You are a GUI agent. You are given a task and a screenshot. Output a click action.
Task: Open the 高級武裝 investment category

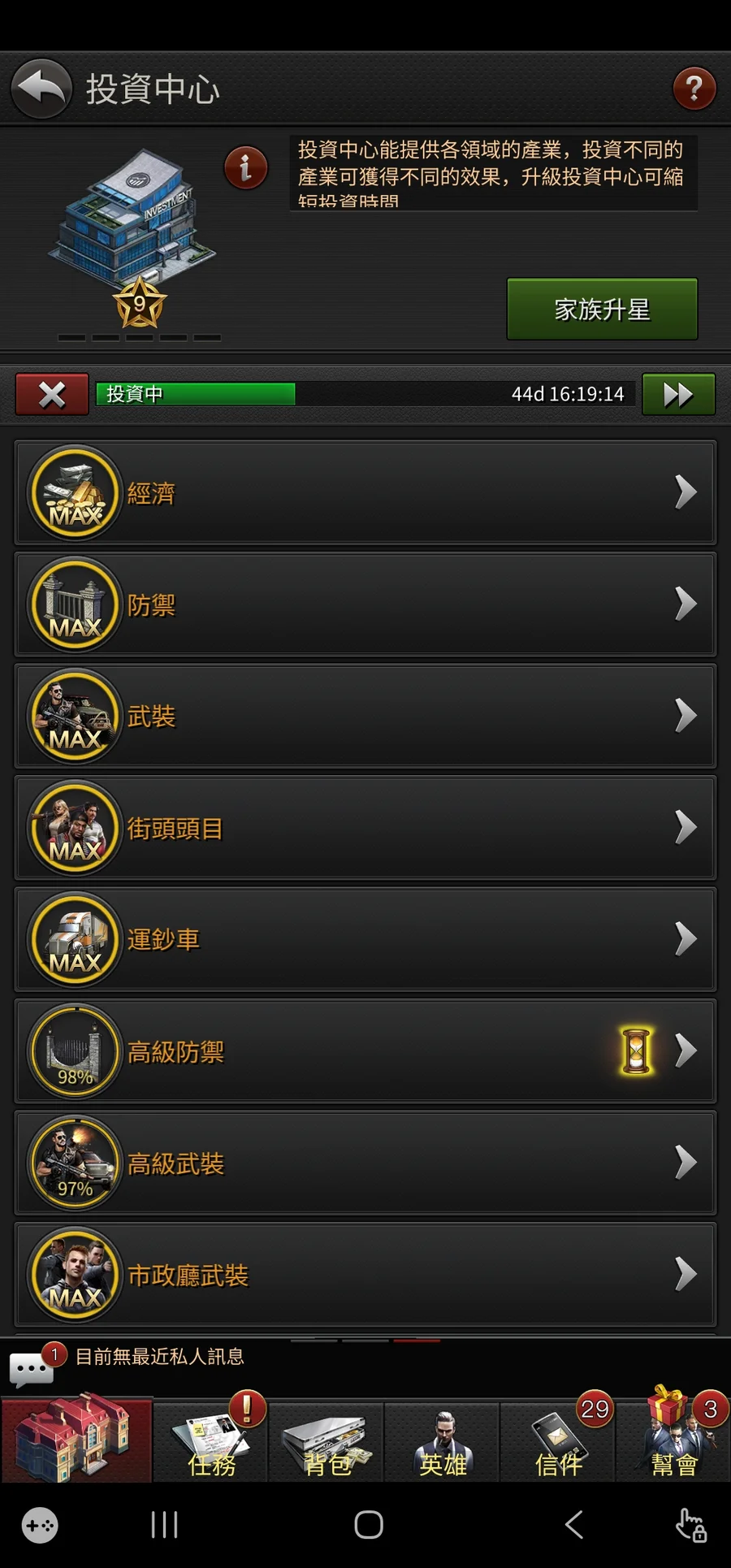coord(365,1163)
